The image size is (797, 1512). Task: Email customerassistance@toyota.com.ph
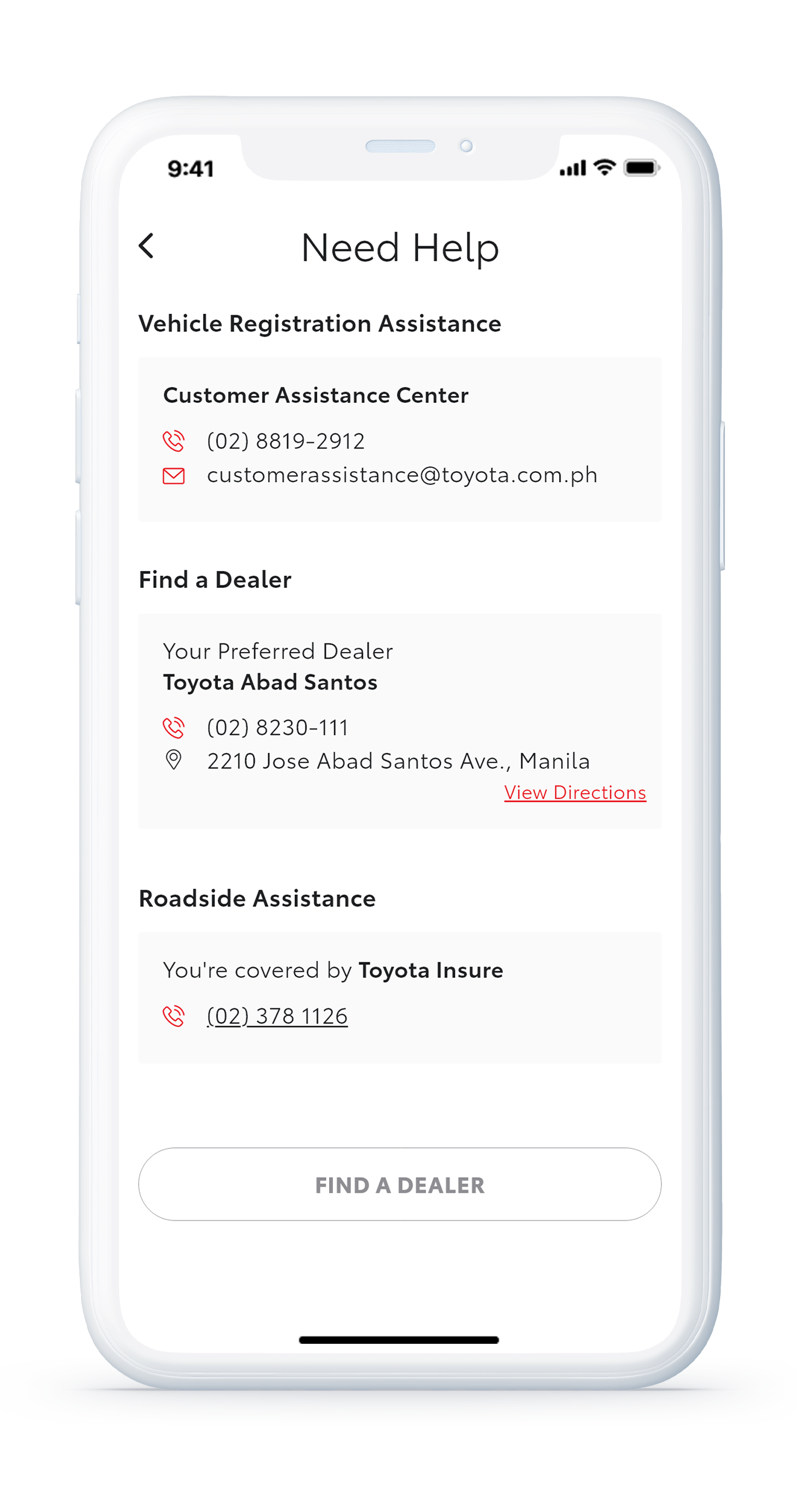402,475
